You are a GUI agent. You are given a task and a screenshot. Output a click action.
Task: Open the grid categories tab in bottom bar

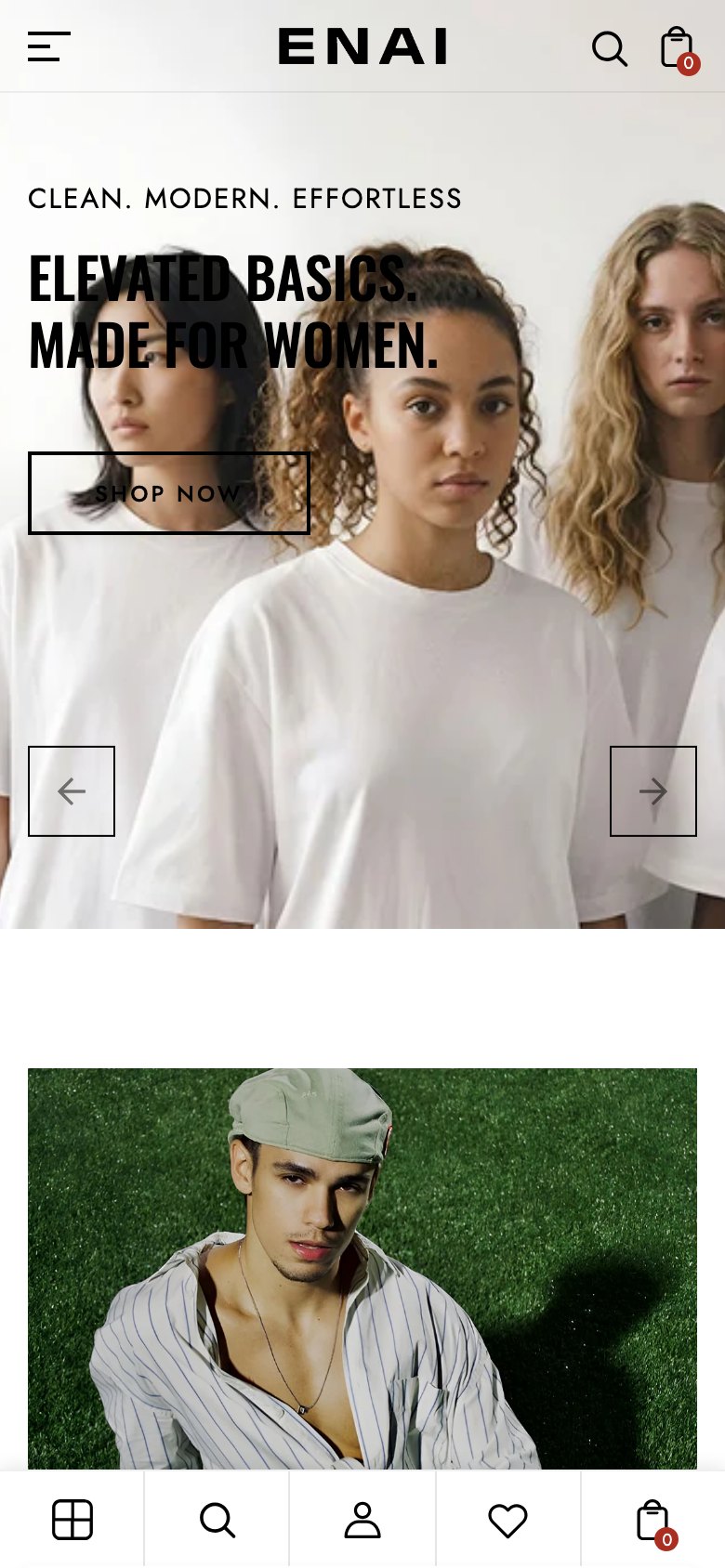click(72, 1520)
